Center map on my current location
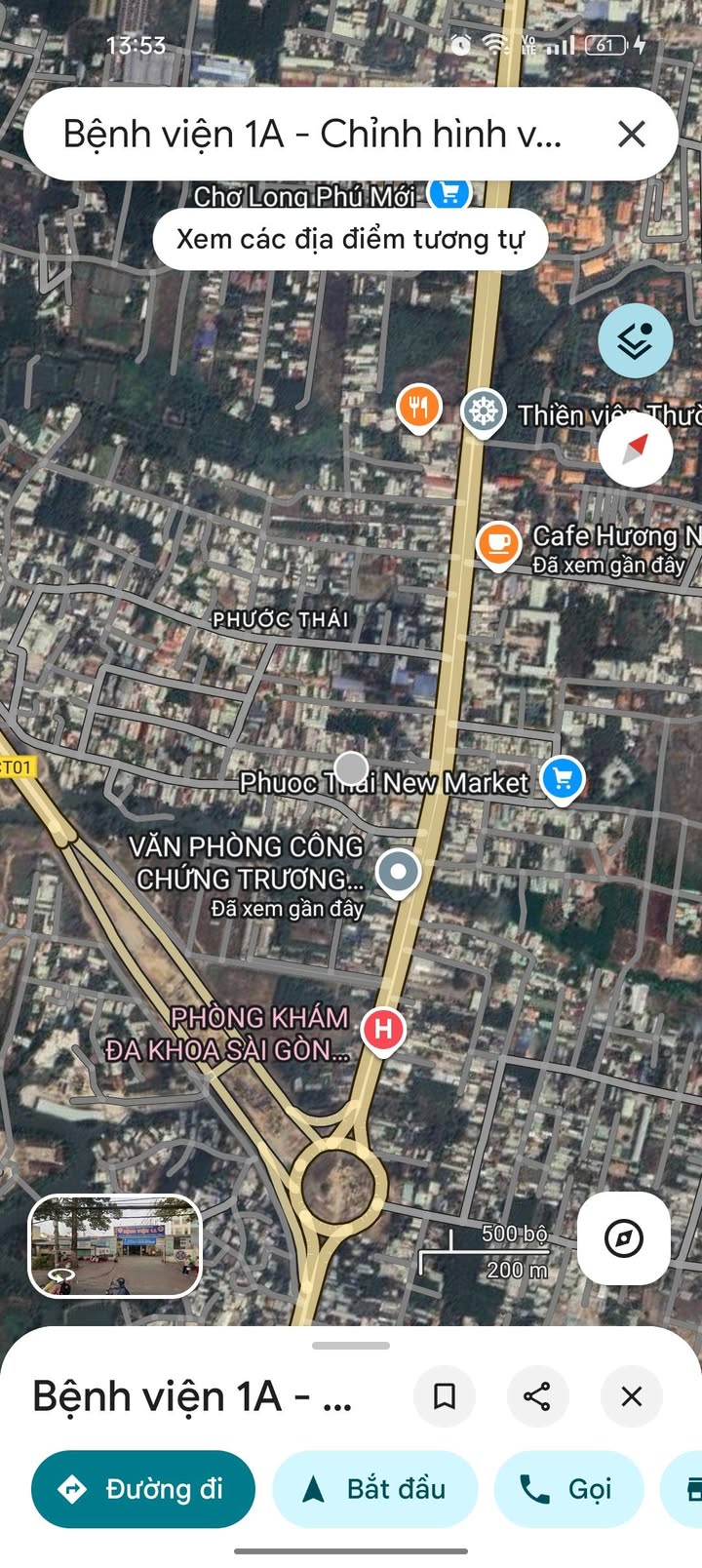This screenshot has height=1568, width=702. [624, 1238]
